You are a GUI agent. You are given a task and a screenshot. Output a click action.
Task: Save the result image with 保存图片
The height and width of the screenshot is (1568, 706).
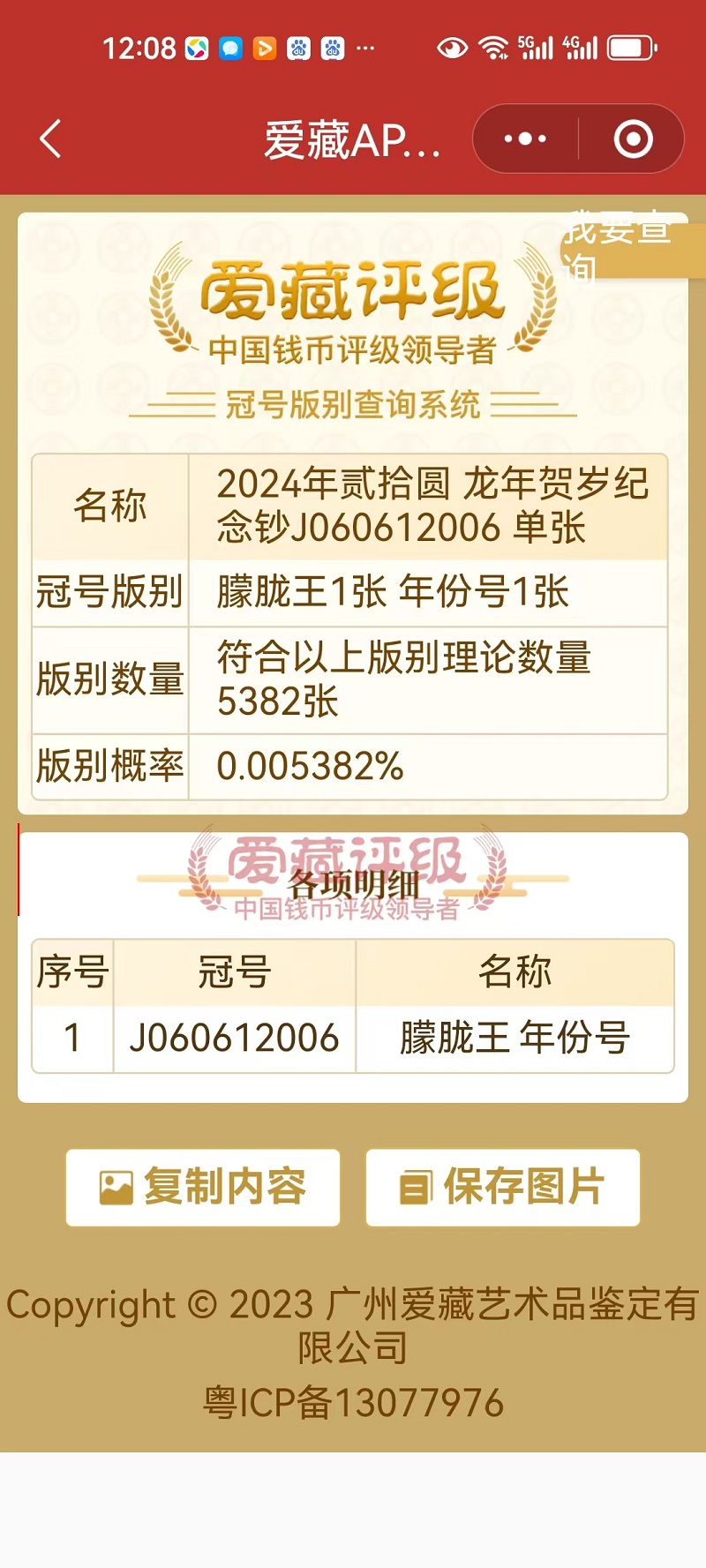(x=502, y=1187)
